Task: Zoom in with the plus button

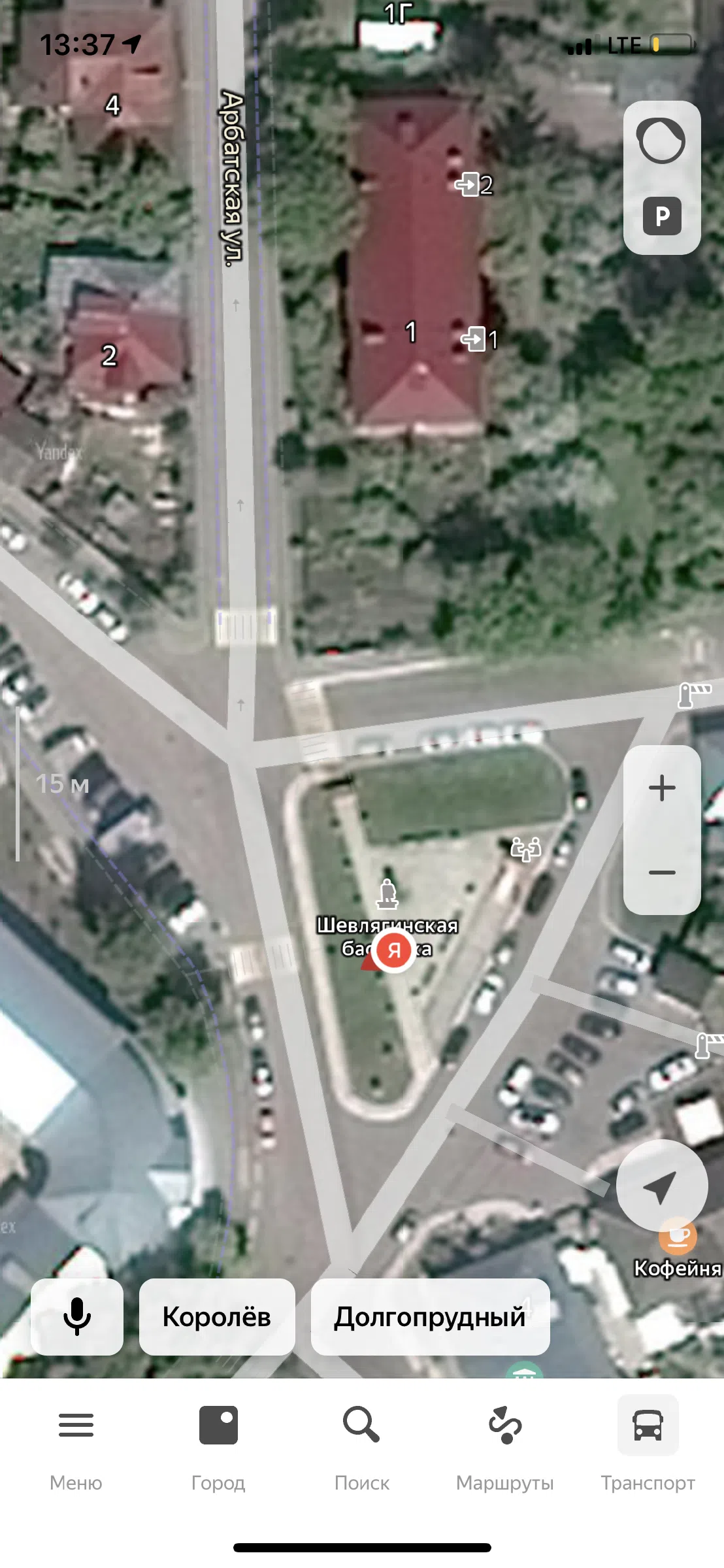Action: click(662, 788)
